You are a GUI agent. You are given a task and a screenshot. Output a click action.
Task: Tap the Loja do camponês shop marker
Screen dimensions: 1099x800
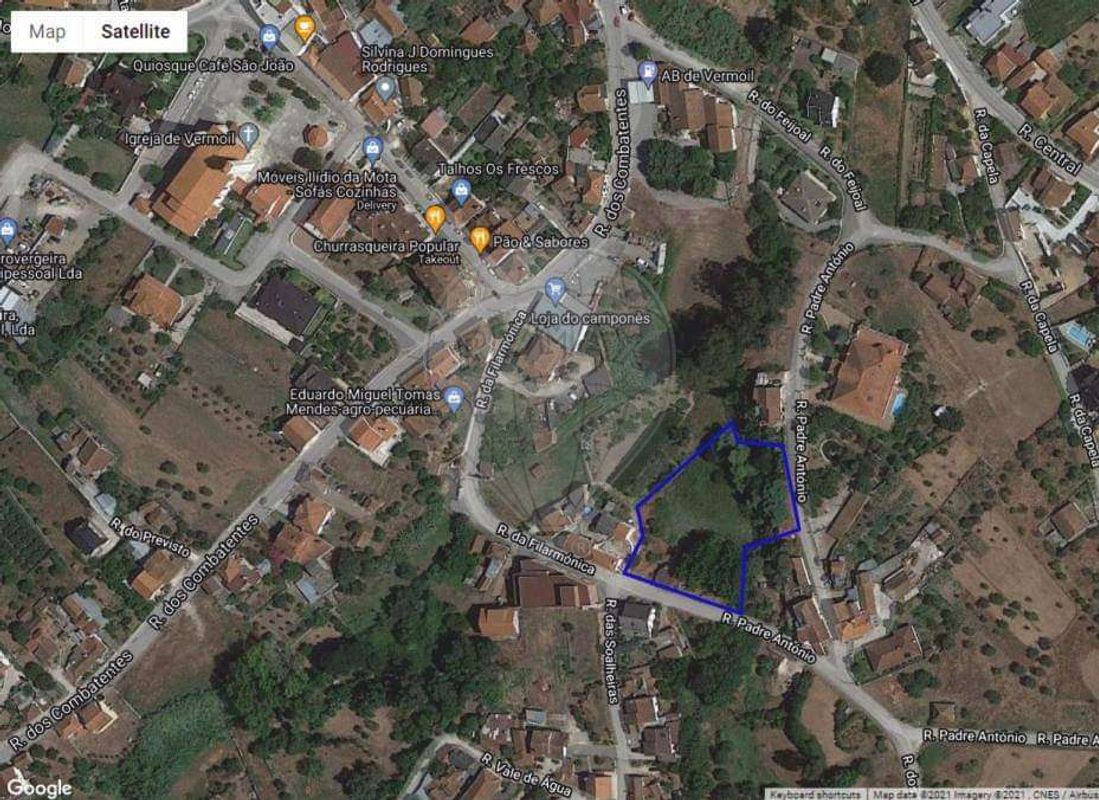[x=555, y=291]
